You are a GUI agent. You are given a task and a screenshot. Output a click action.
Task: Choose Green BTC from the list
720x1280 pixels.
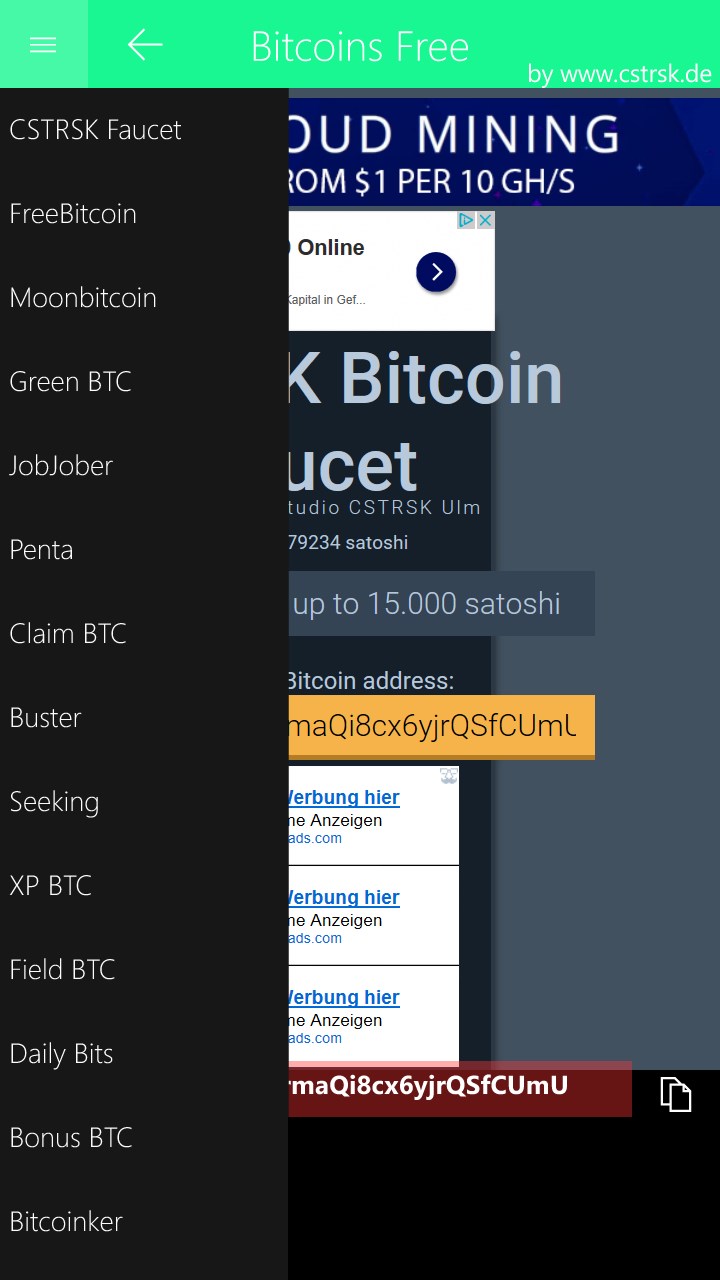pyautogui.click(x=70, y=382)
